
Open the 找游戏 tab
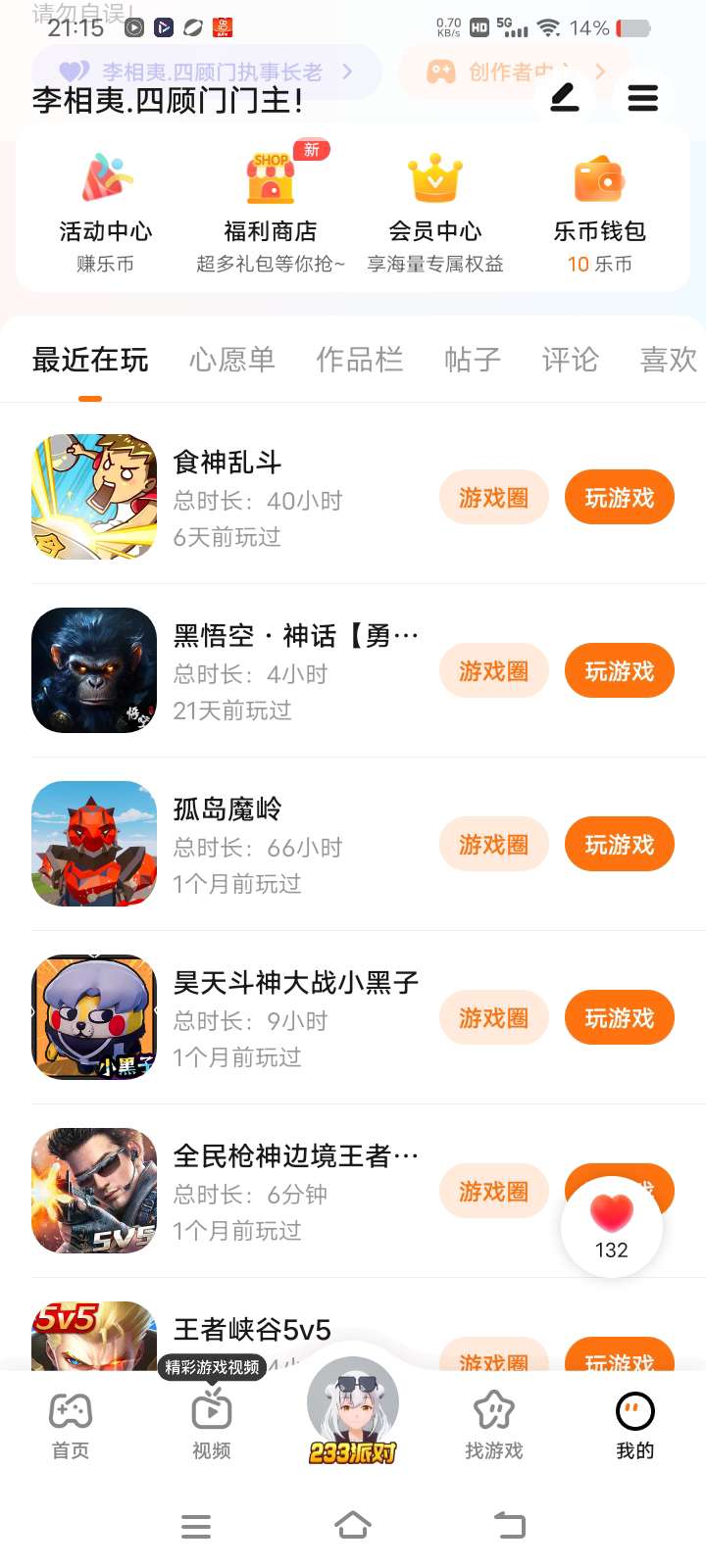pyautogui.click(x=493, y=1426)
